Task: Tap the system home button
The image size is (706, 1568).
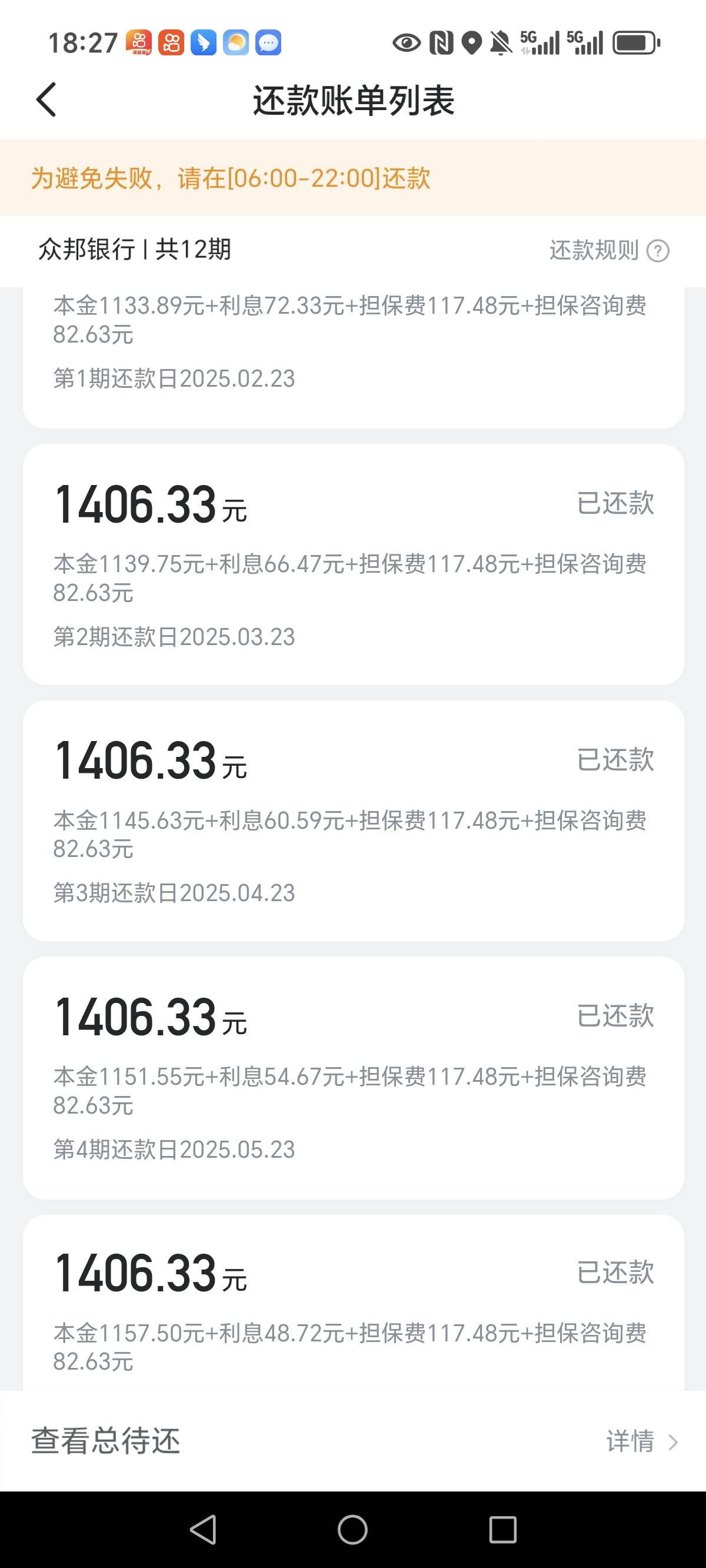Action: click(352, 1530)
